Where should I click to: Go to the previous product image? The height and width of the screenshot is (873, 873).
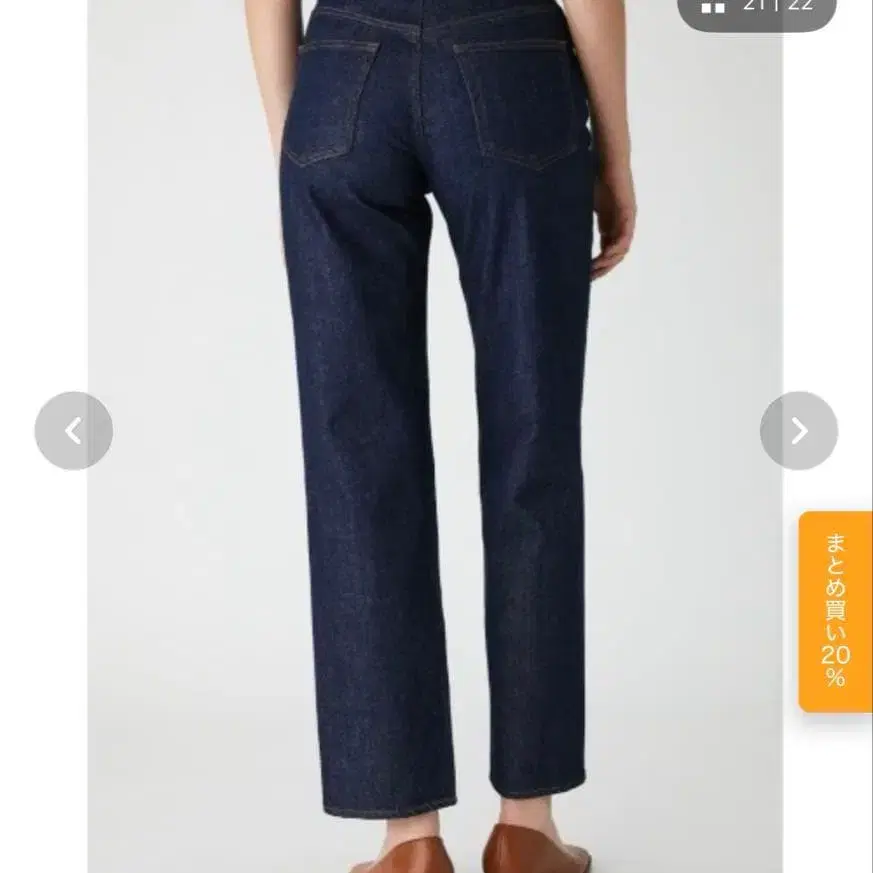pyautogui.click(x=73, y=431)
